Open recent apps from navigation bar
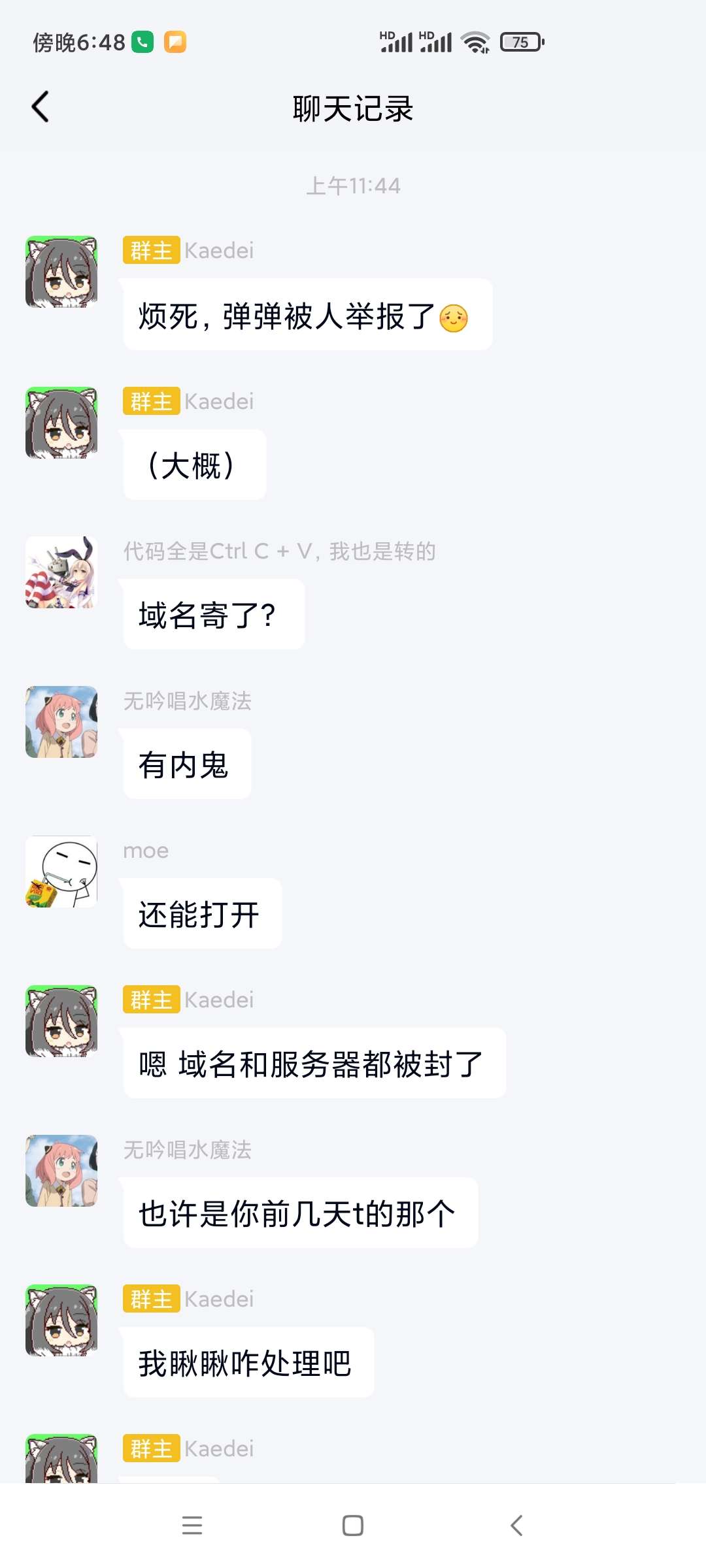Screen dimensions: 706x1568 [192, 1526]
